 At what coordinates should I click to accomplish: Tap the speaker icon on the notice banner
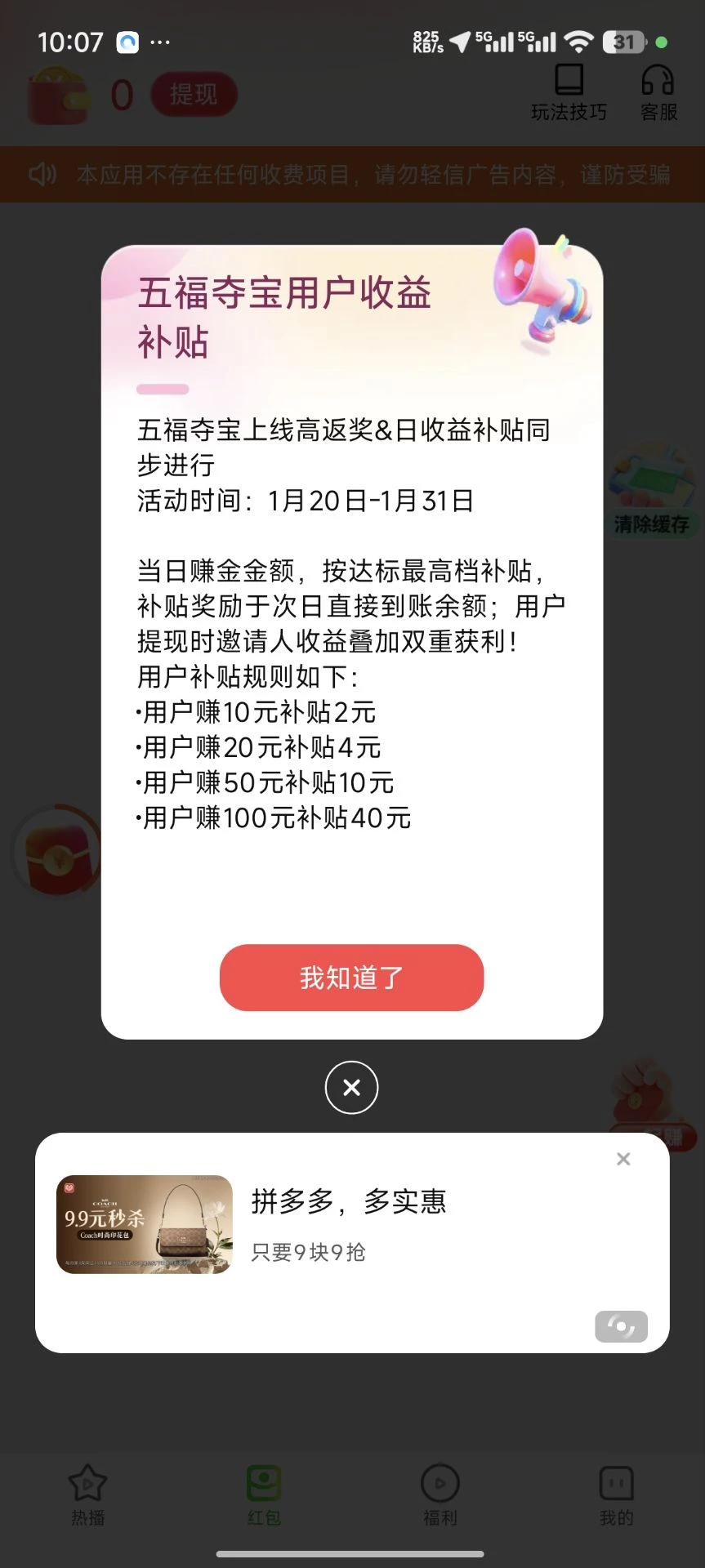tap(42, 174)
